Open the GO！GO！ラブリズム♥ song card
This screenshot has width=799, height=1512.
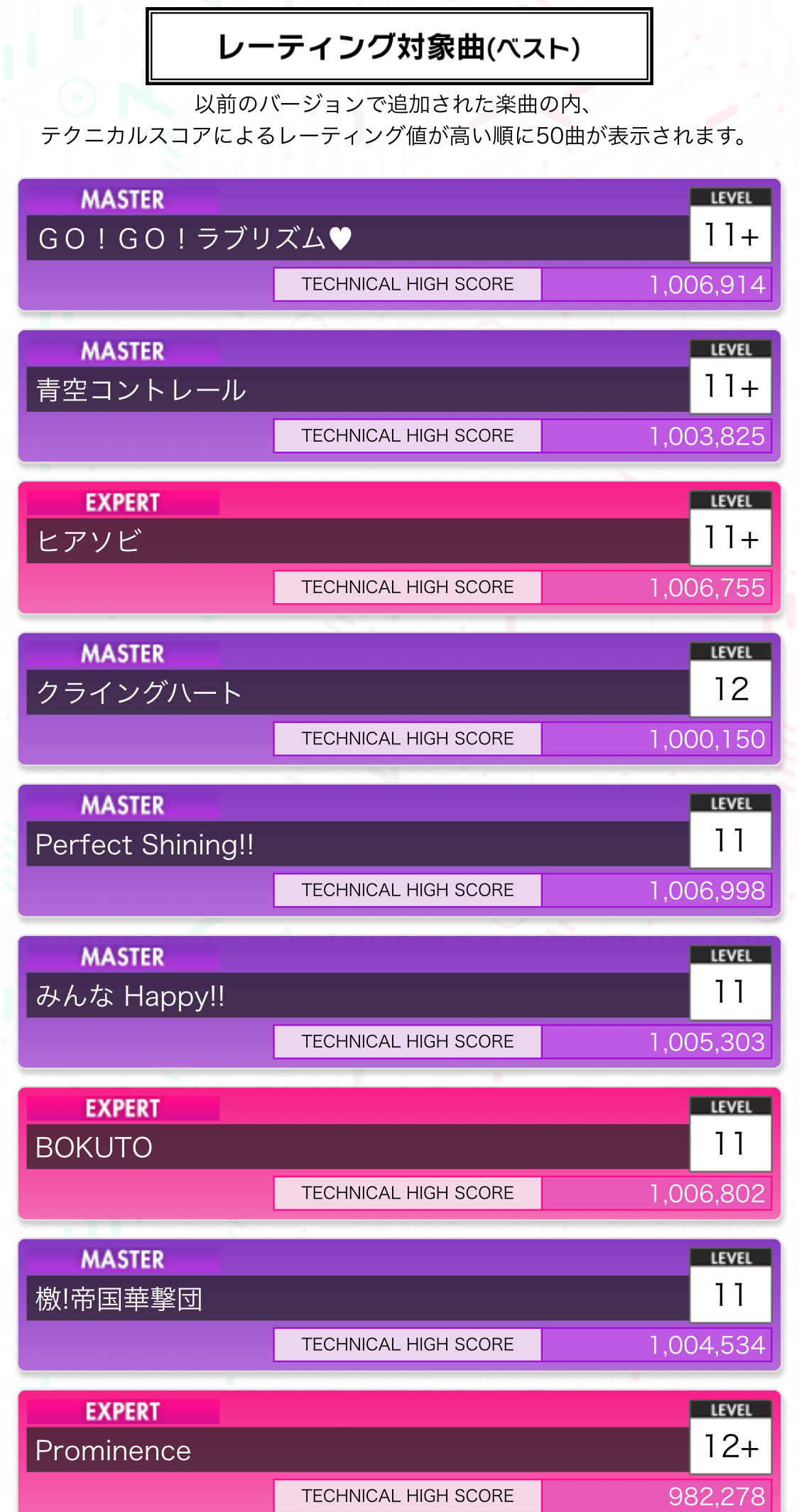coord(399,245)
